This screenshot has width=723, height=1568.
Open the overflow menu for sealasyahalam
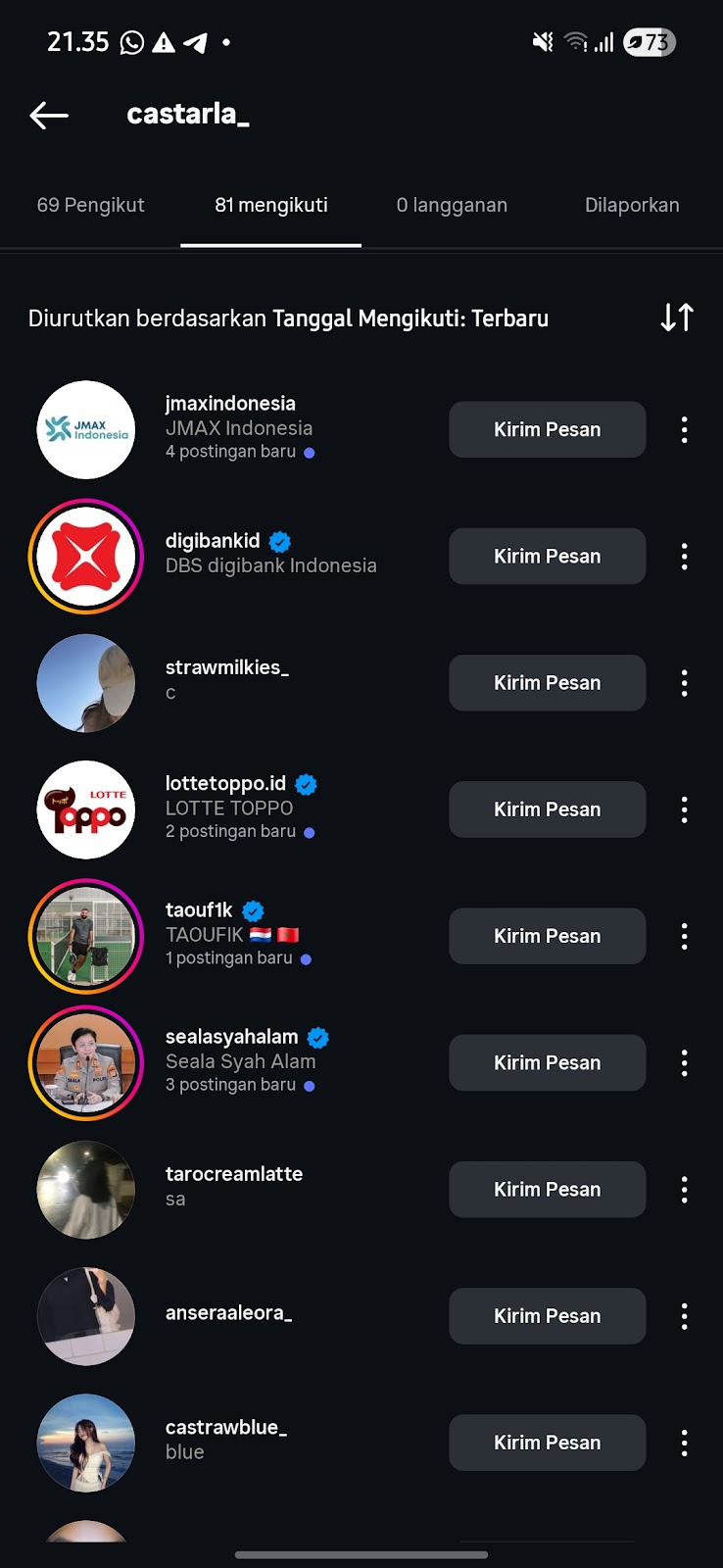pos(684,1063)
